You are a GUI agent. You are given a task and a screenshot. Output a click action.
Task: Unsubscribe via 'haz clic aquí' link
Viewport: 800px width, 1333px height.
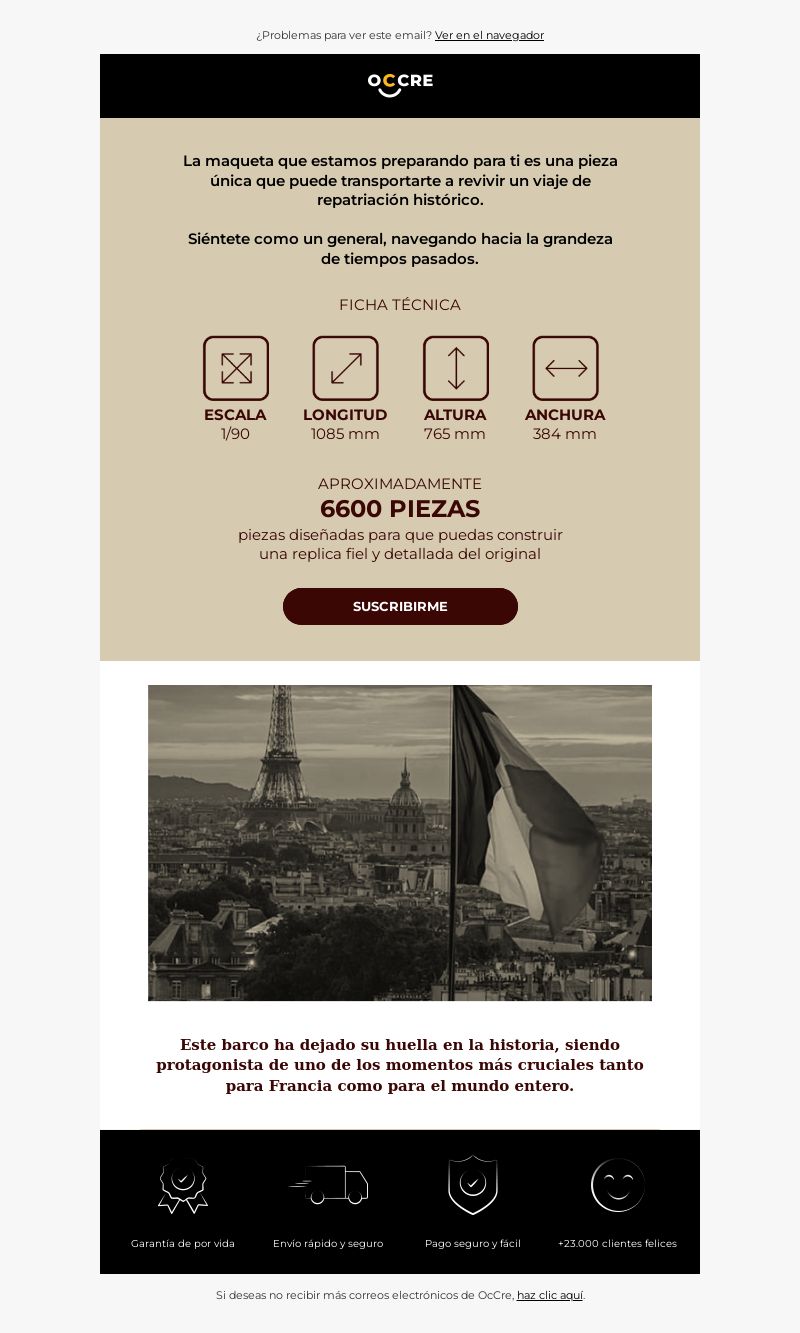click(550, 1295)
